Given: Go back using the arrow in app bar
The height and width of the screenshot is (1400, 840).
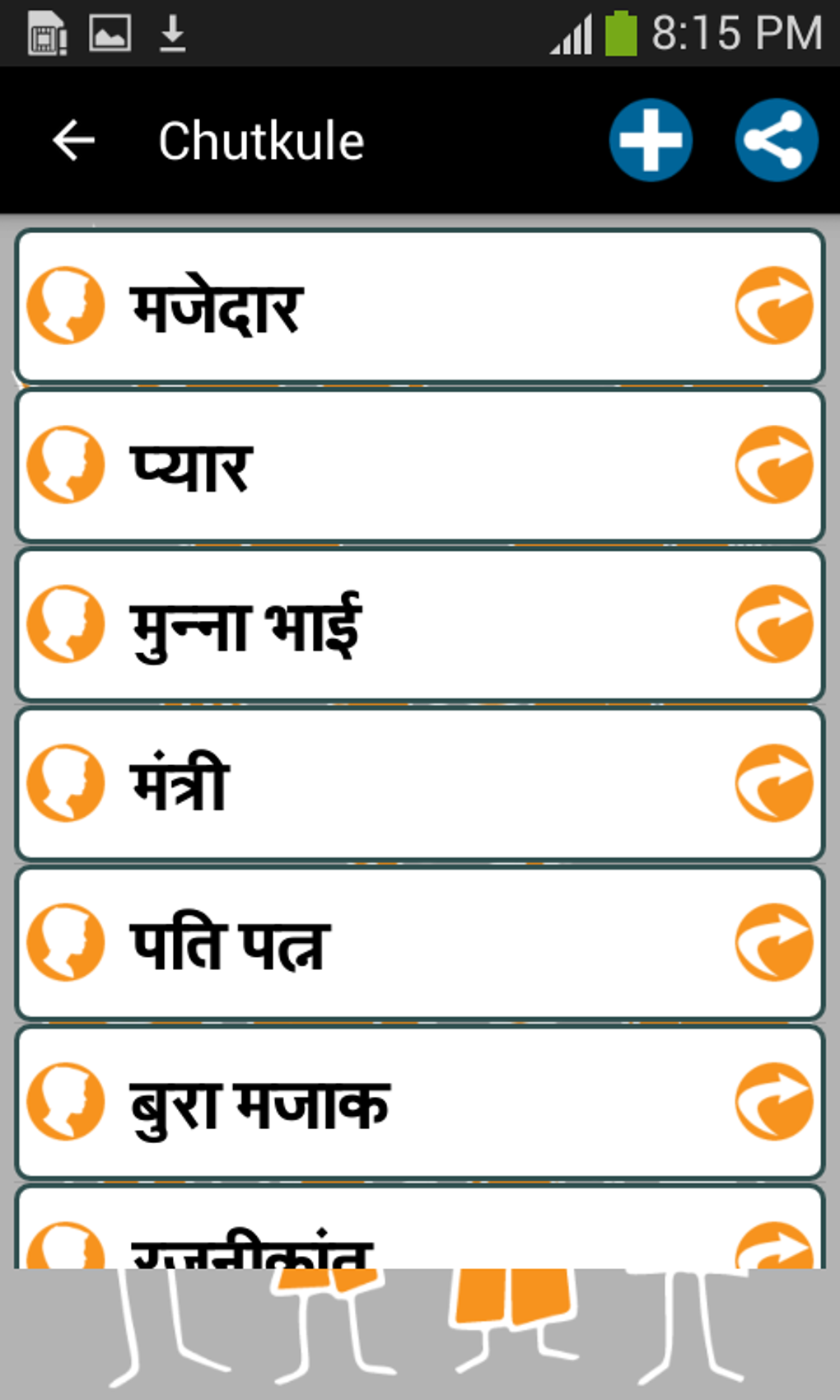Looking at the screenshot, I should [74, 140].
